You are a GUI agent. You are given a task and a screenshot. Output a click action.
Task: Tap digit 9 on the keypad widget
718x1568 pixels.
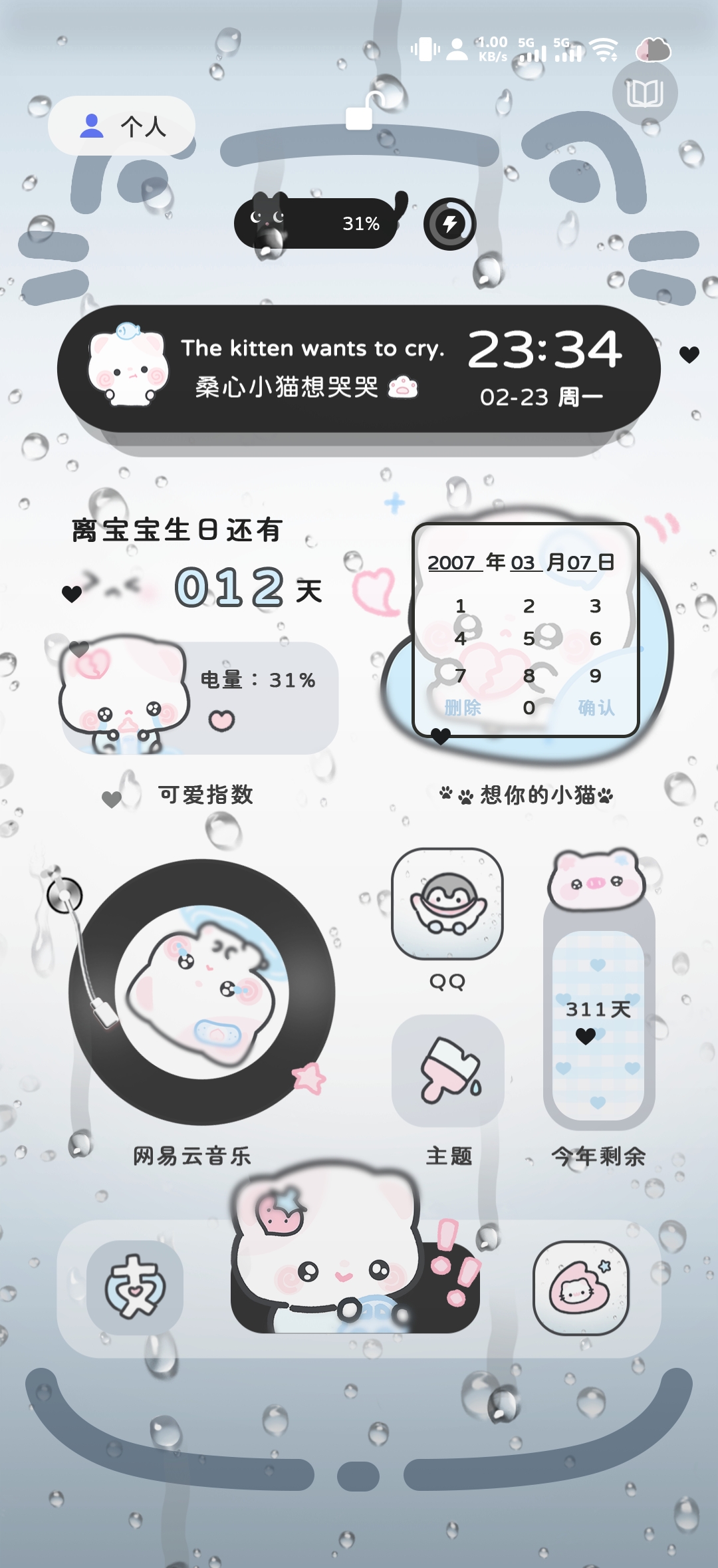coord(596,676)
